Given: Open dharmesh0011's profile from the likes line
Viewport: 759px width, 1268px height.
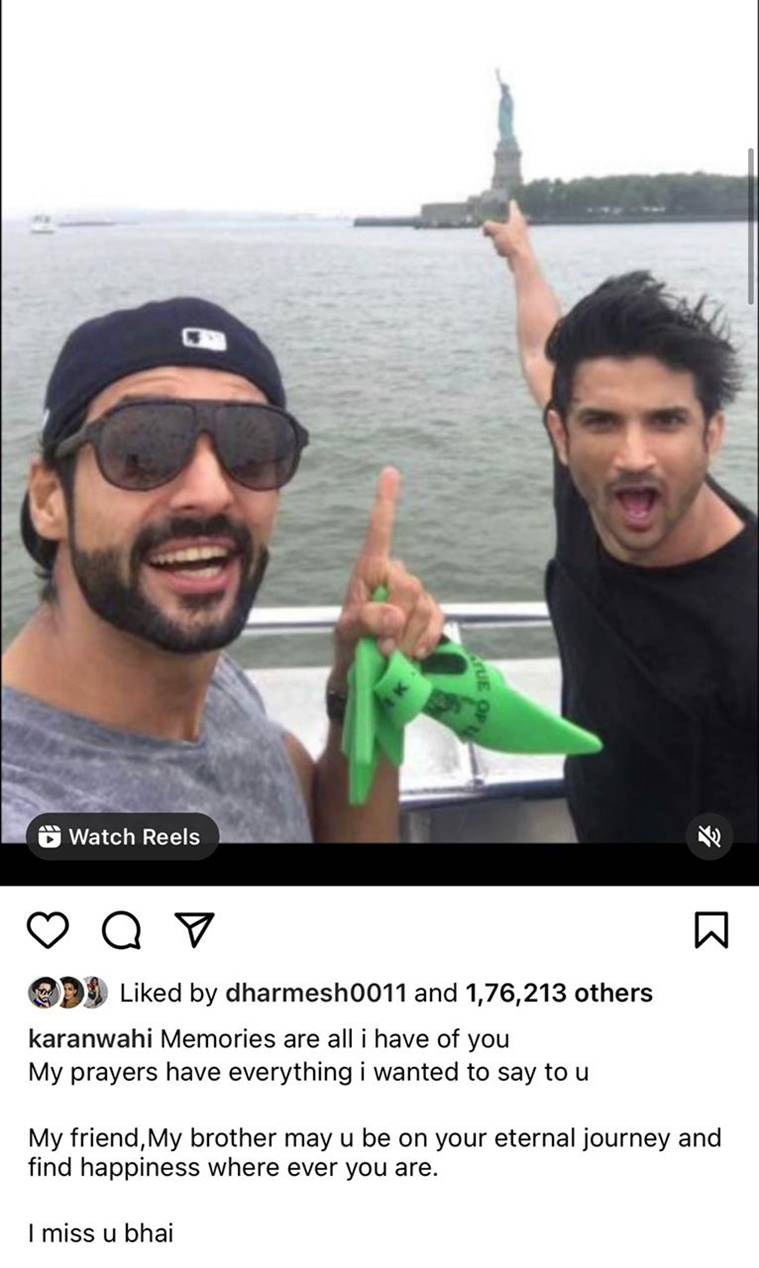Looking at the screenshot, I should [x=317, y=993].
